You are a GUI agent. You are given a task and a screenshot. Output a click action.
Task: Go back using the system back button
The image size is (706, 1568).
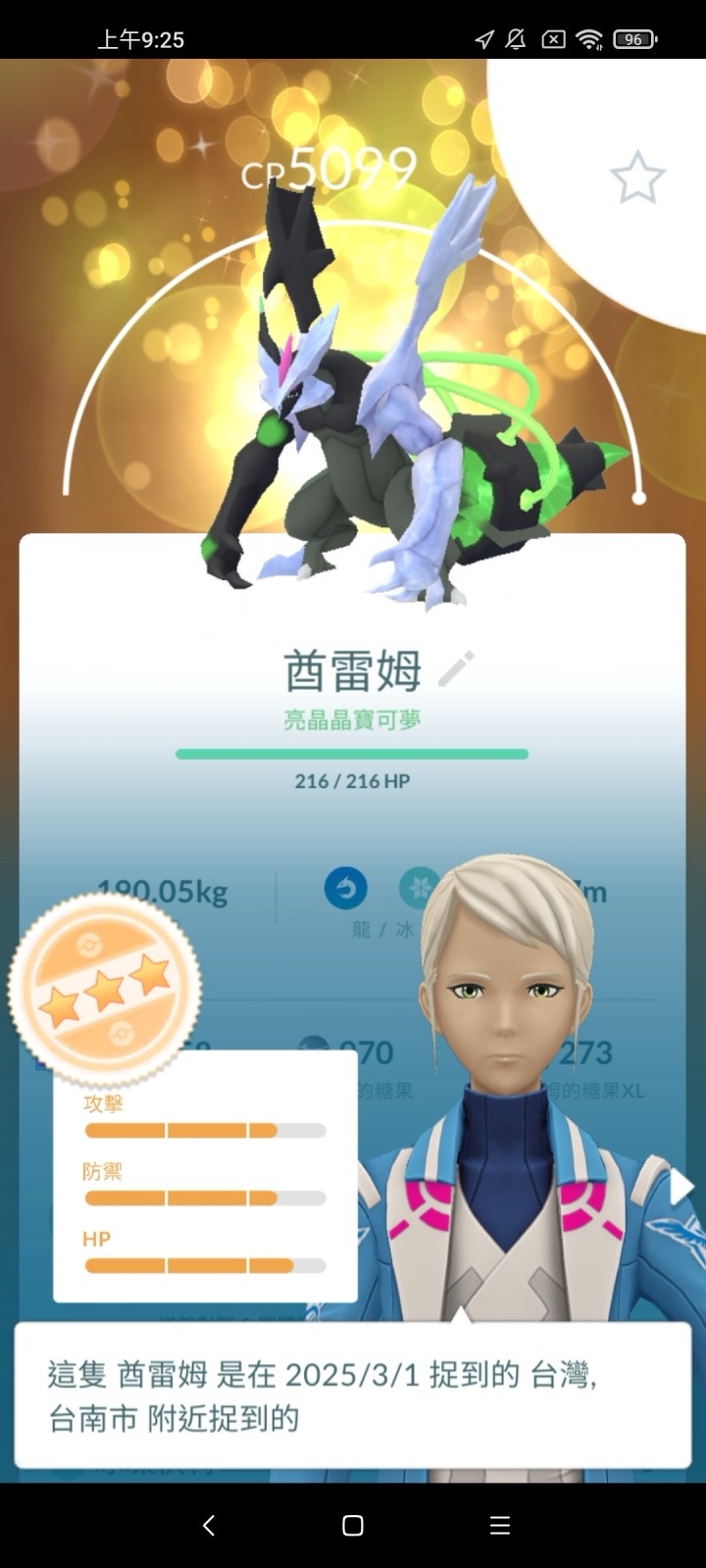click(209, 1525)
